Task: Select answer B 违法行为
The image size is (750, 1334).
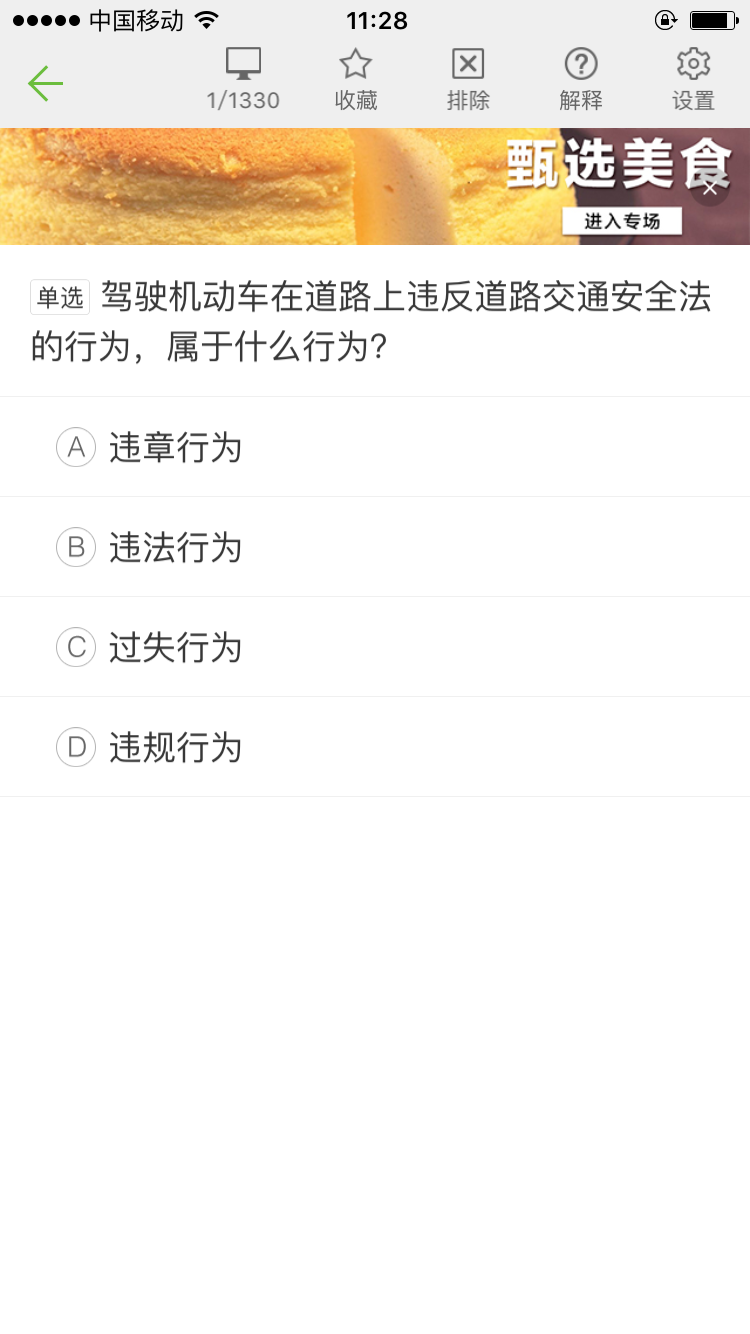Action: click(175, 547)
